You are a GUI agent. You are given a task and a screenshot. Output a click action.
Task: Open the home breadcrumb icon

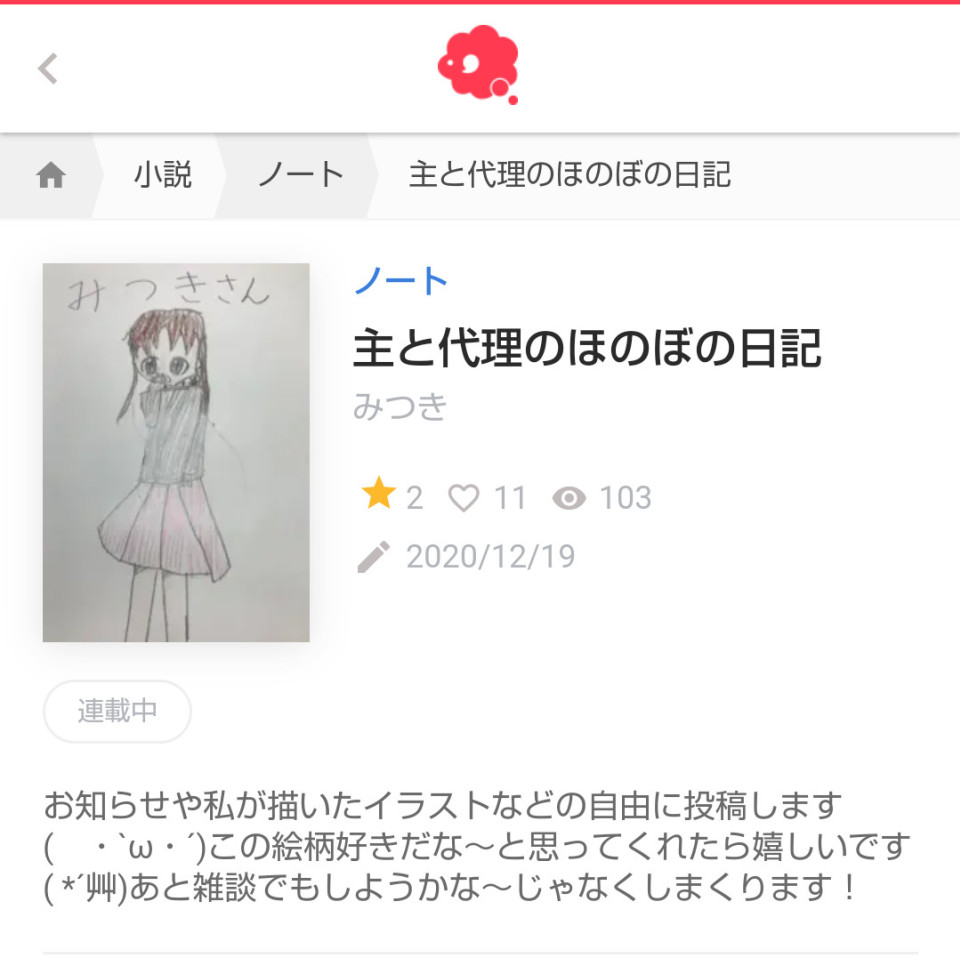pyautogui.click(x=51, y=176)
